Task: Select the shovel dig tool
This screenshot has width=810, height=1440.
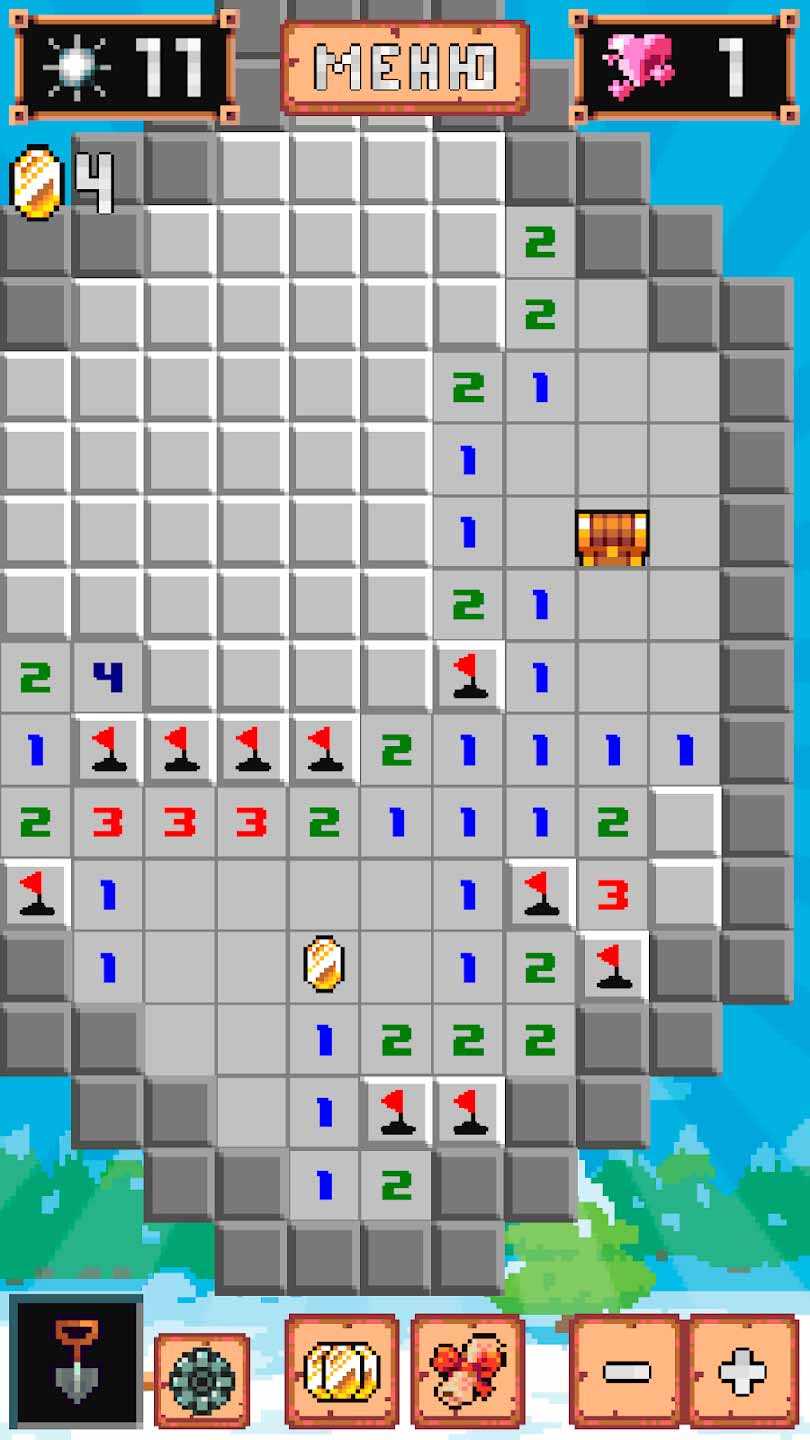Action: pos(76,1360)
